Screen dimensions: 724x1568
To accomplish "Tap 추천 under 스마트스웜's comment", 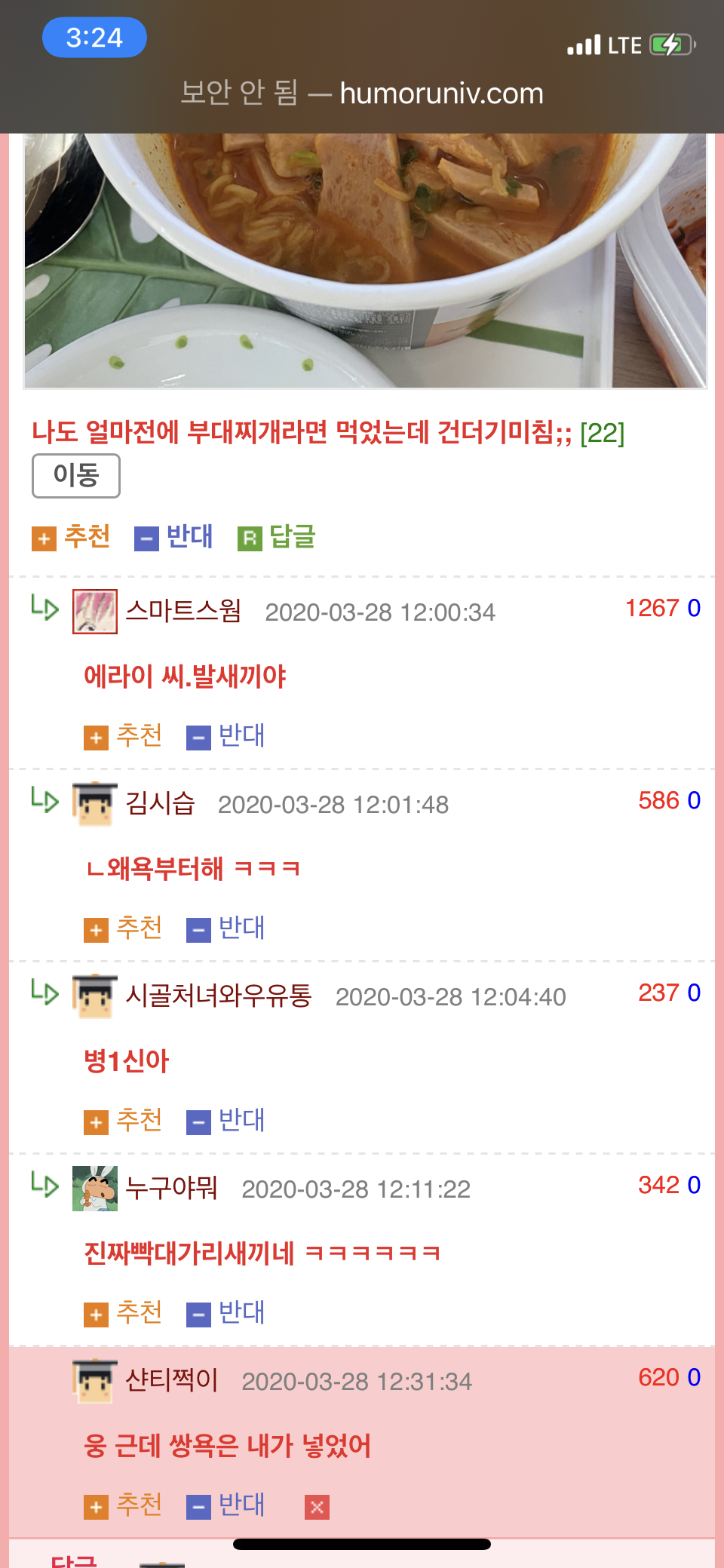I will tap(124, 735).
